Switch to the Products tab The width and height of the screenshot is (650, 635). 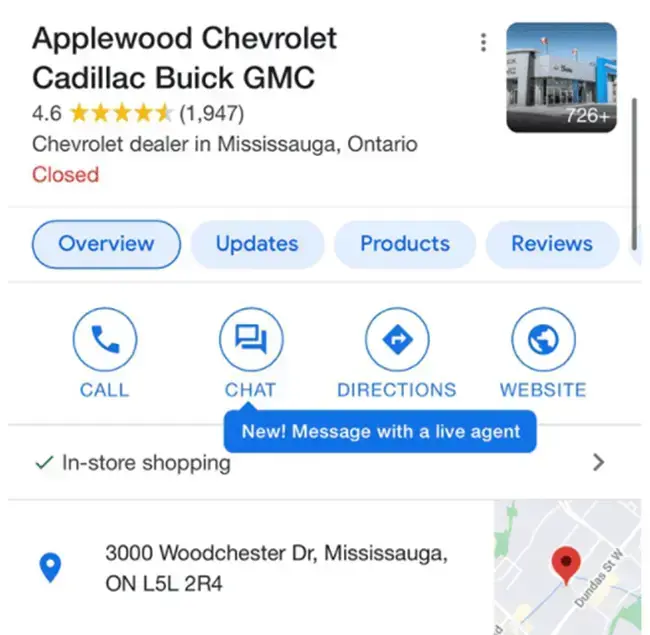click(405, 244)
